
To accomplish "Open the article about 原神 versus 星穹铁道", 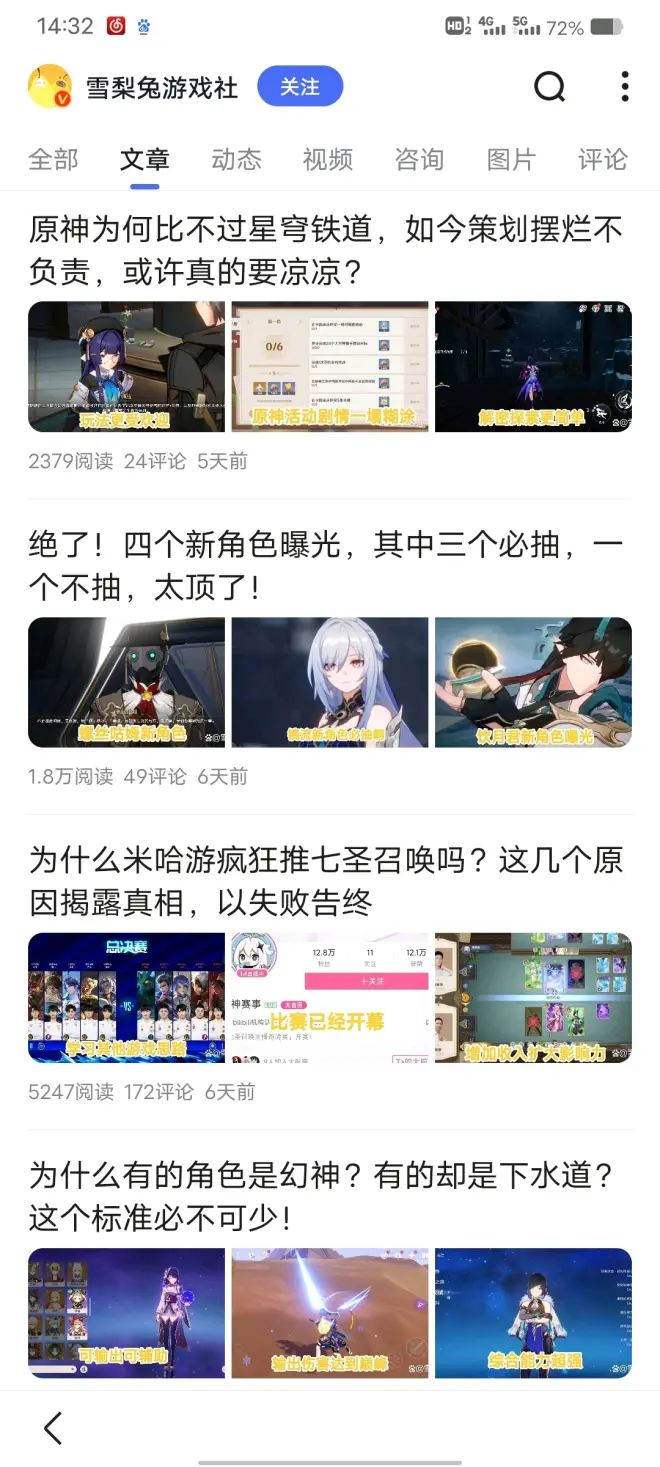I will tap(326, 250).
